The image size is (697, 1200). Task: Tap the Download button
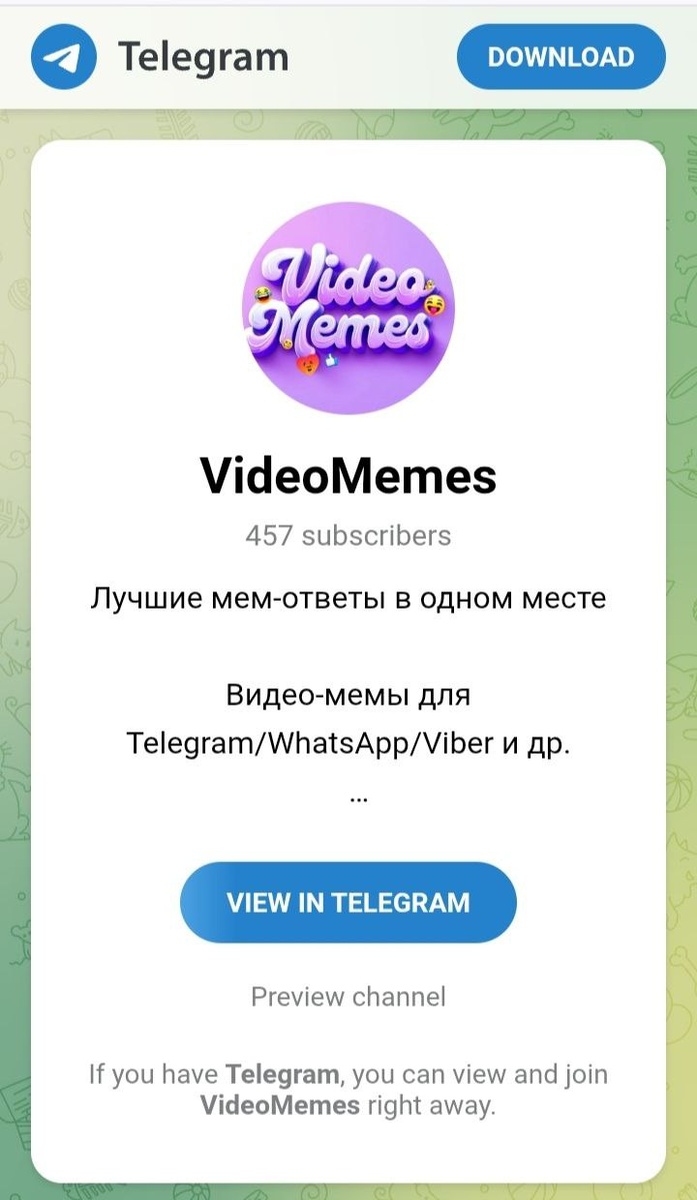560,57
